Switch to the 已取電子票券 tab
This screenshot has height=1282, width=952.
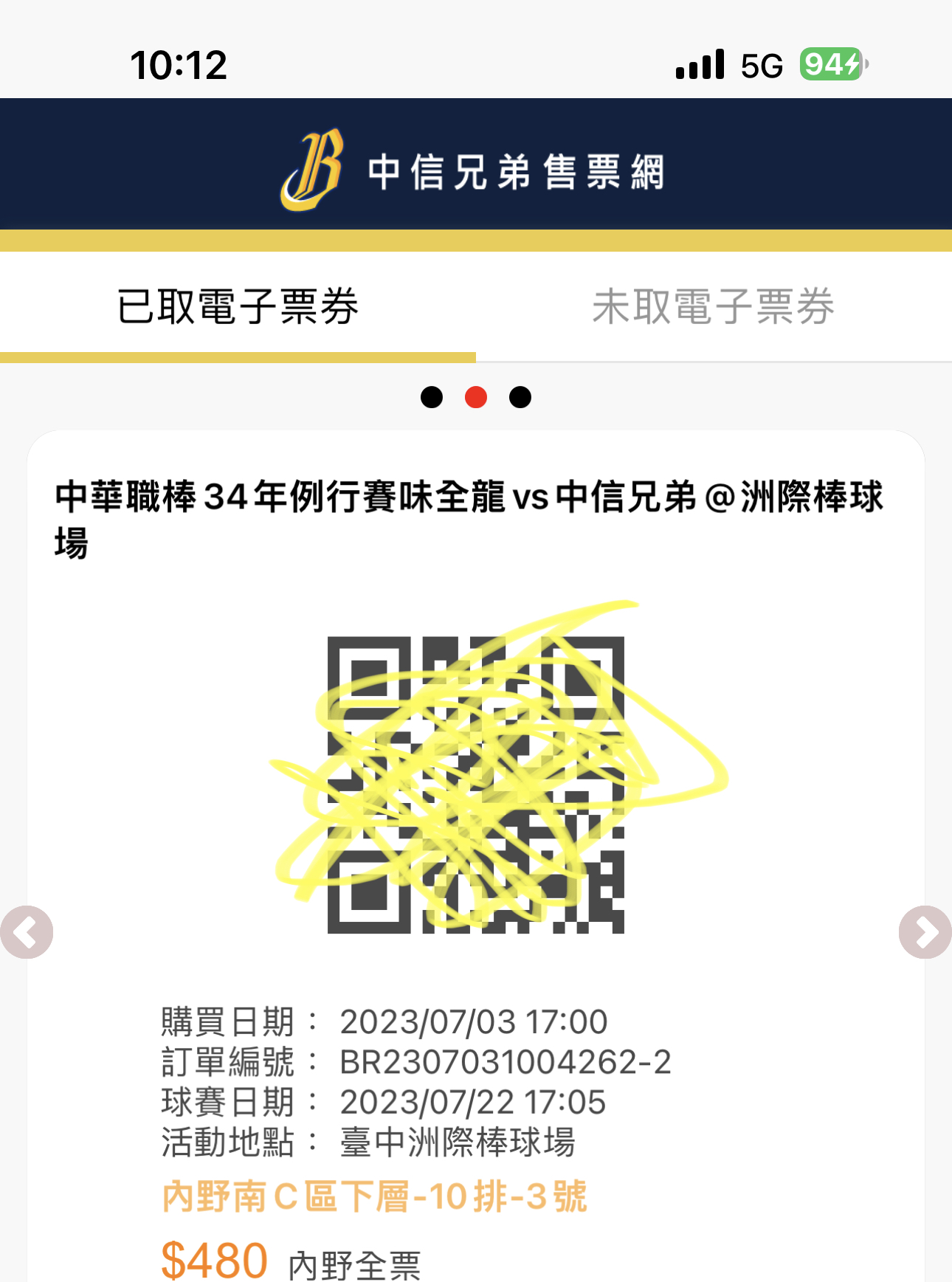click(238, 307)
